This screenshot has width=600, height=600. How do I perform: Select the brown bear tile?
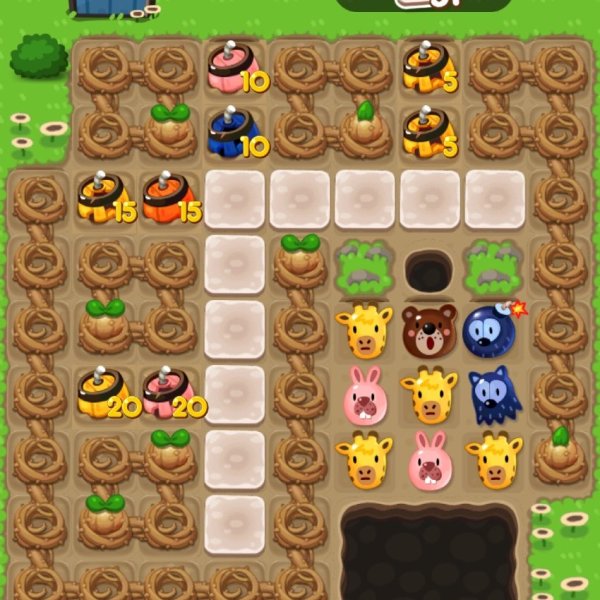point(428,331)
